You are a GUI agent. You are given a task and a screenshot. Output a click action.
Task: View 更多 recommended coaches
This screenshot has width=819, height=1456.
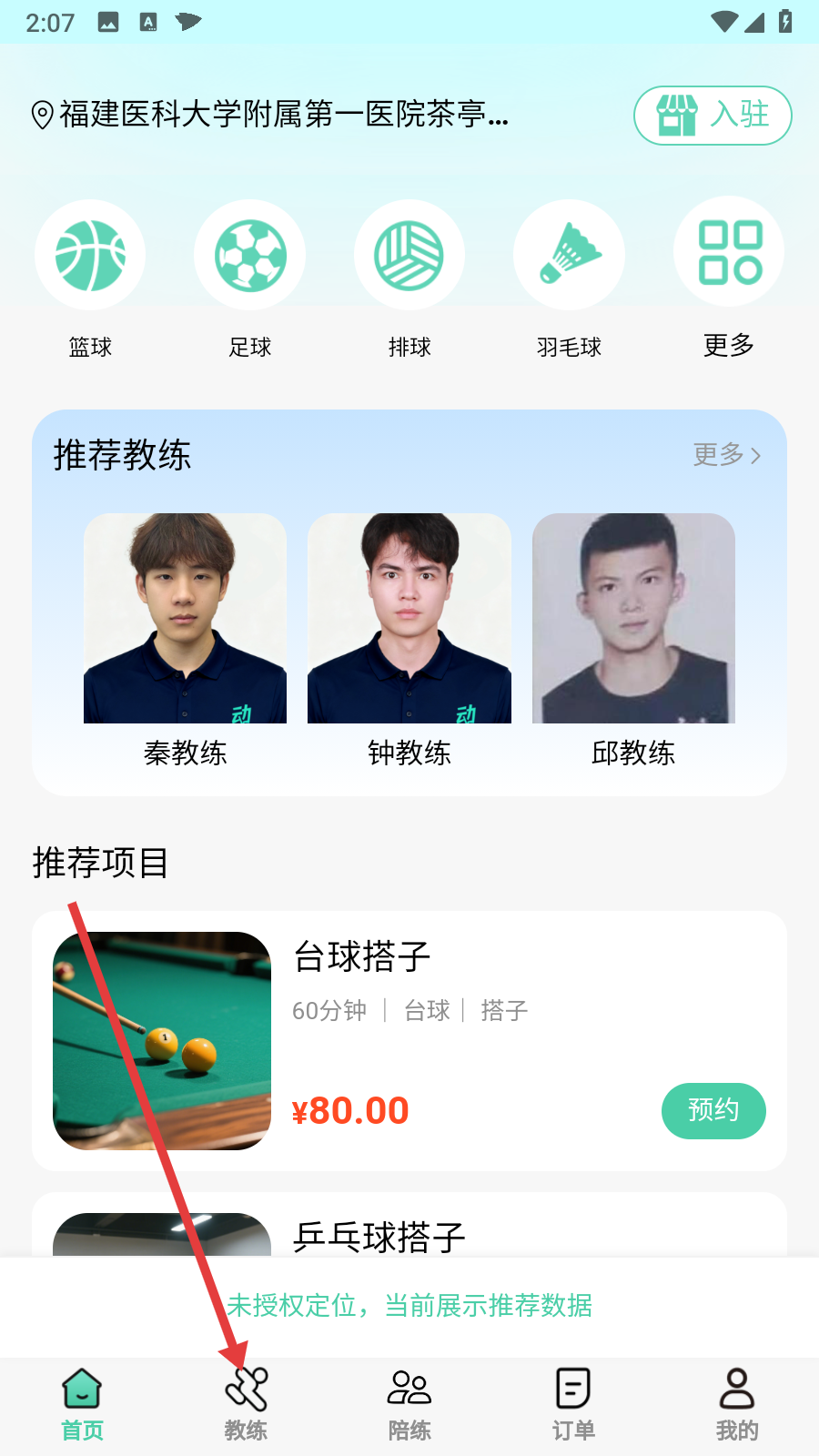pyautogui.click(x=726, y=454)
